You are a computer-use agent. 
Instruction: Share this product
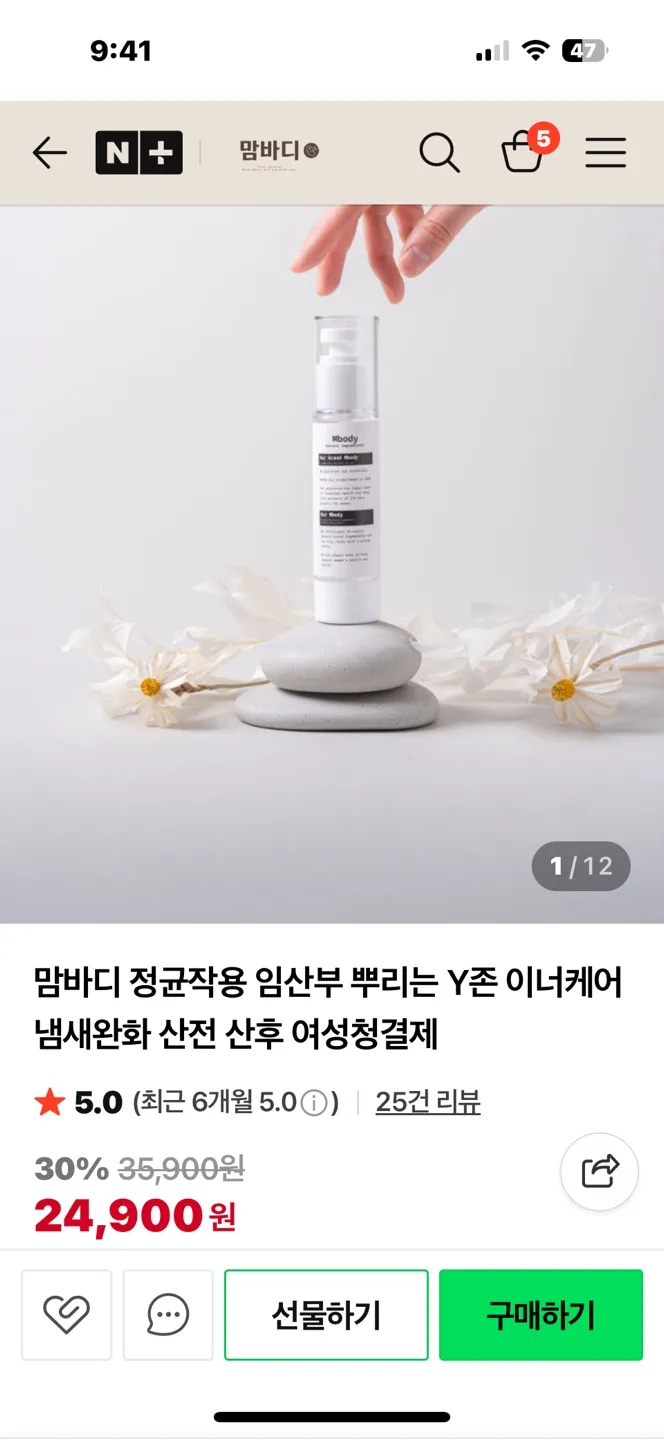pos(599,1172)
